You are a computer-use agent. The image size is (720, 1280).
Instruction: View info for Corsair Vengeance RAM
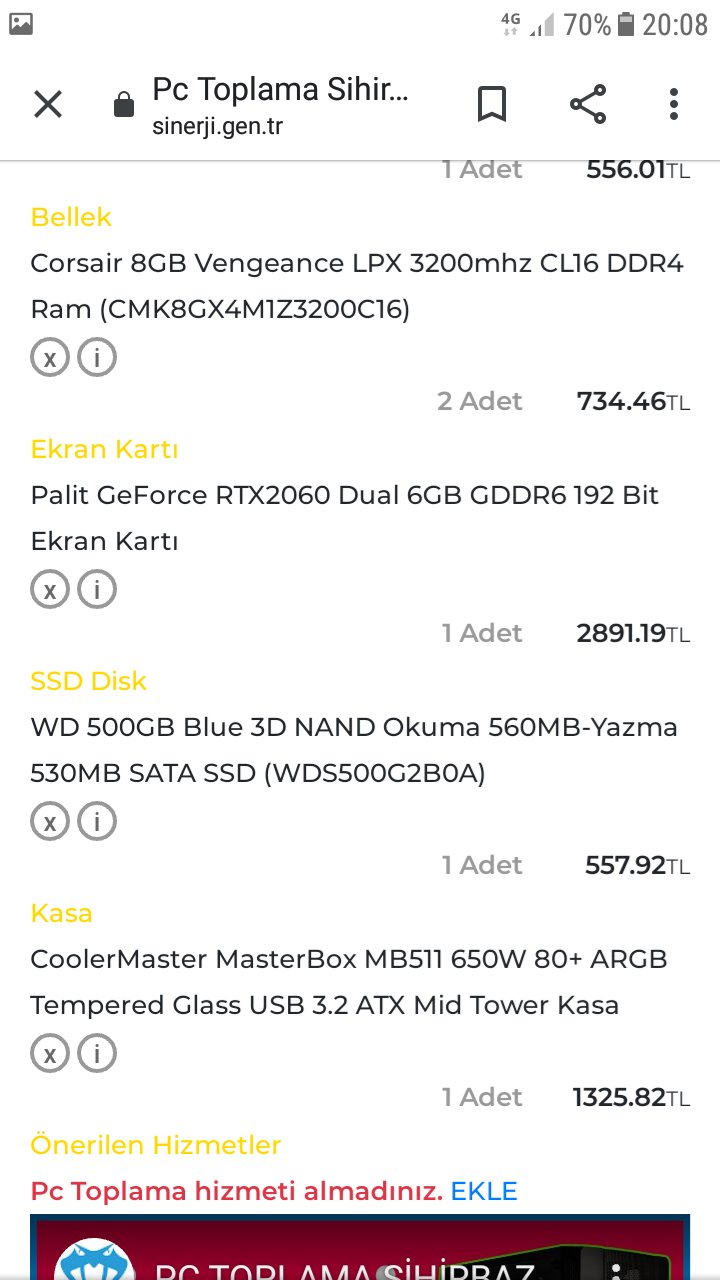pos(97,357)
